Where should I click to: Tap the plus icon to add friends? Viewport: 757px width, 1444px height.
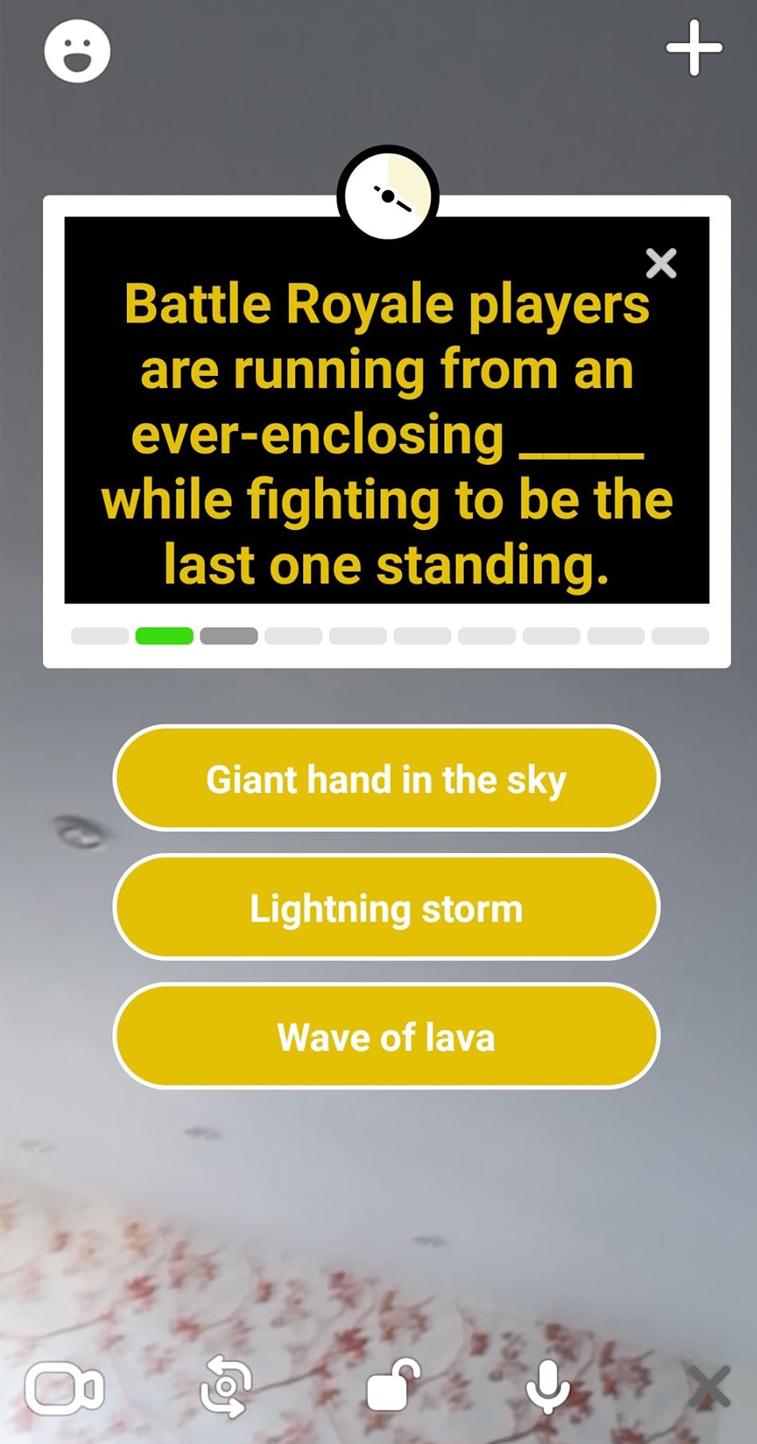tap(694, 48)
